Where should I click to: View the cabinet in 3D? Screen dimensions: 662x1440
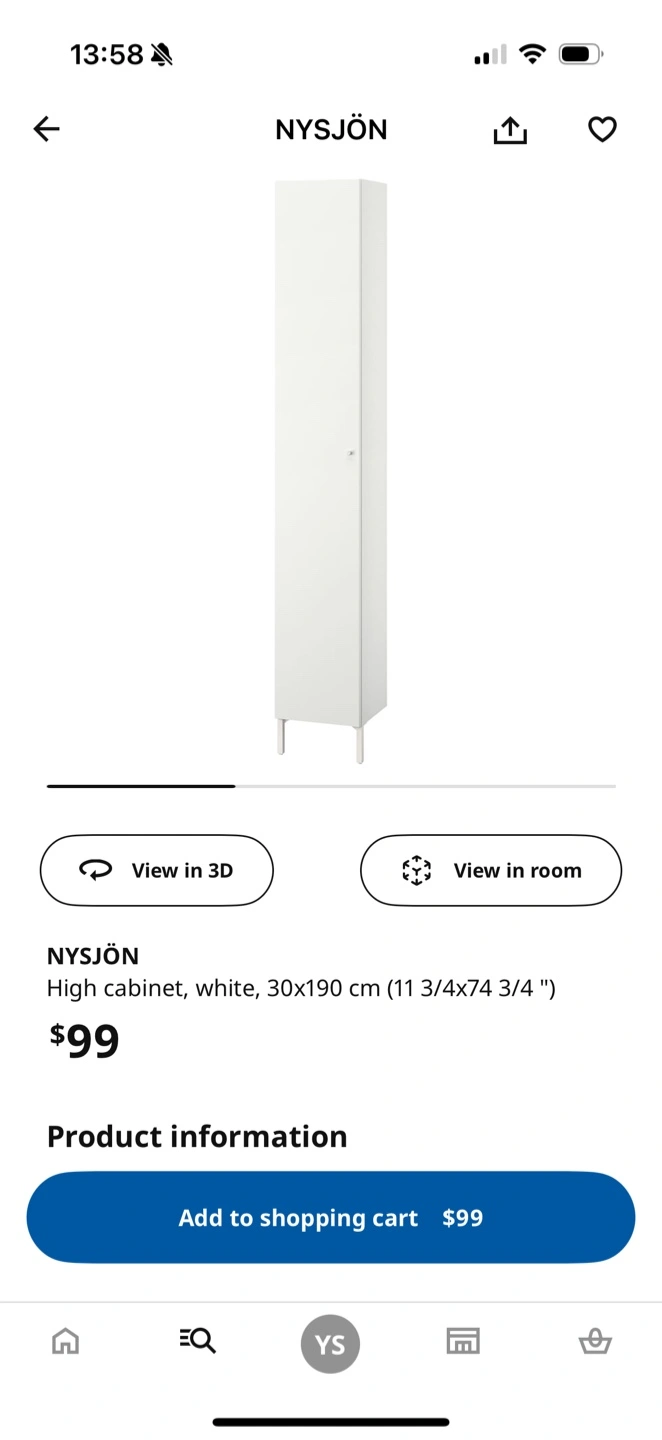[x=157, y=870]
